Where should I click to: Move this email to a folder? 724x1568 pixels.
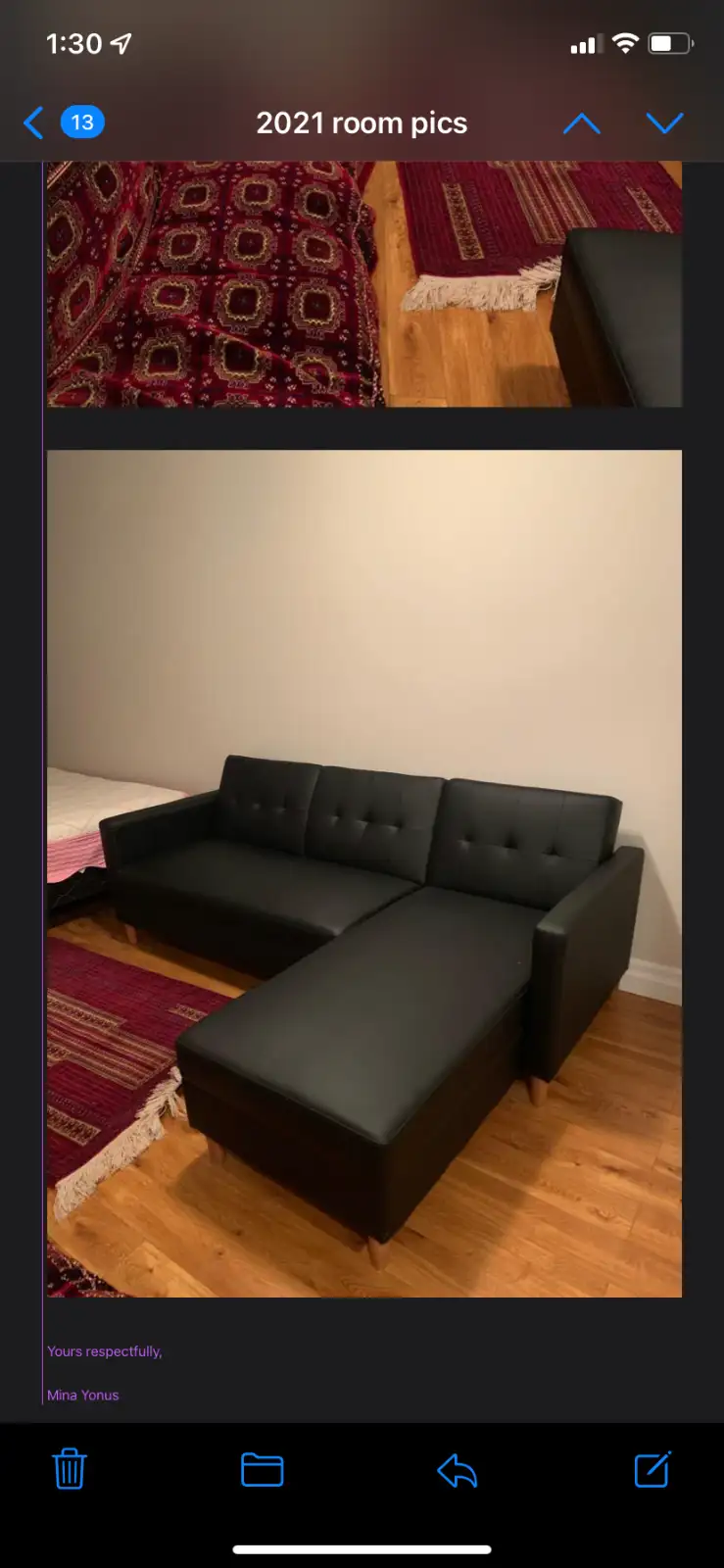point(263,1469)
